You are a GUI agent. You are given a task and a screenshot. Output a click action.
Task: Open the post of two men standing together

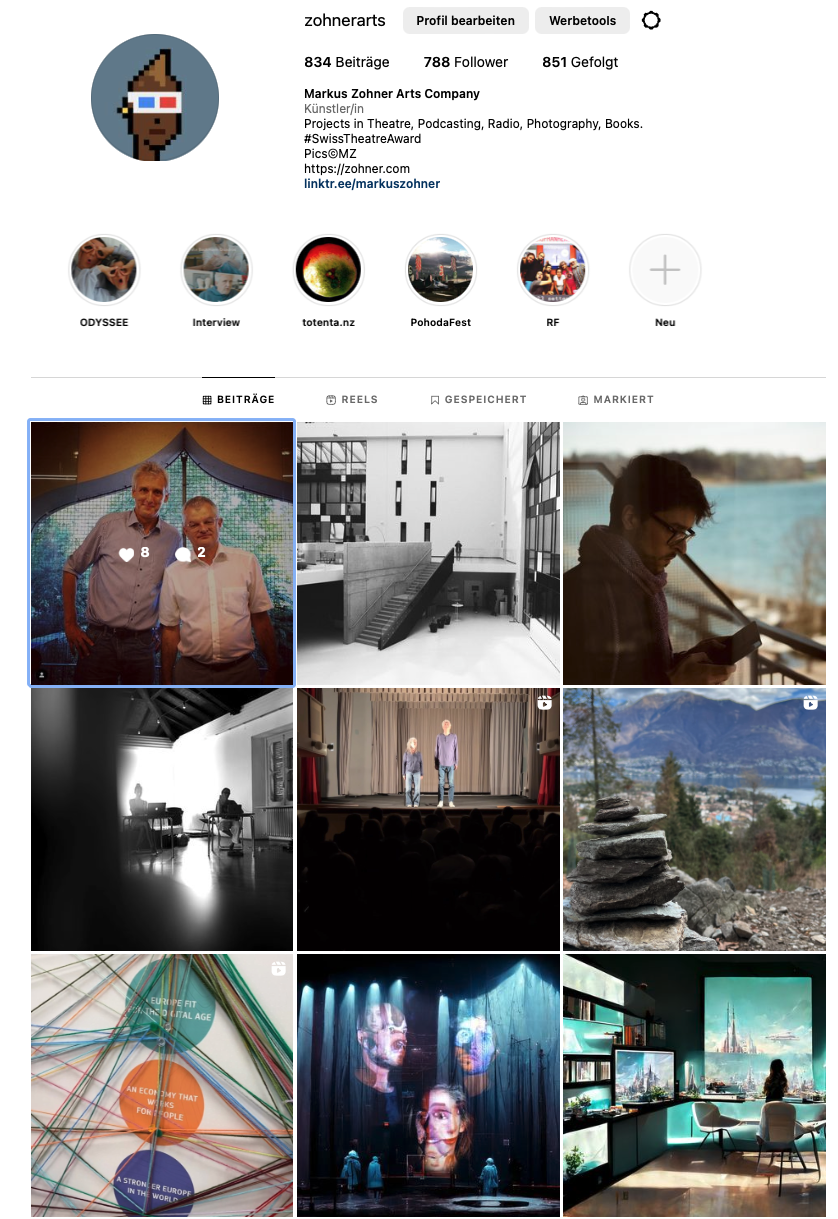point(162,553)
